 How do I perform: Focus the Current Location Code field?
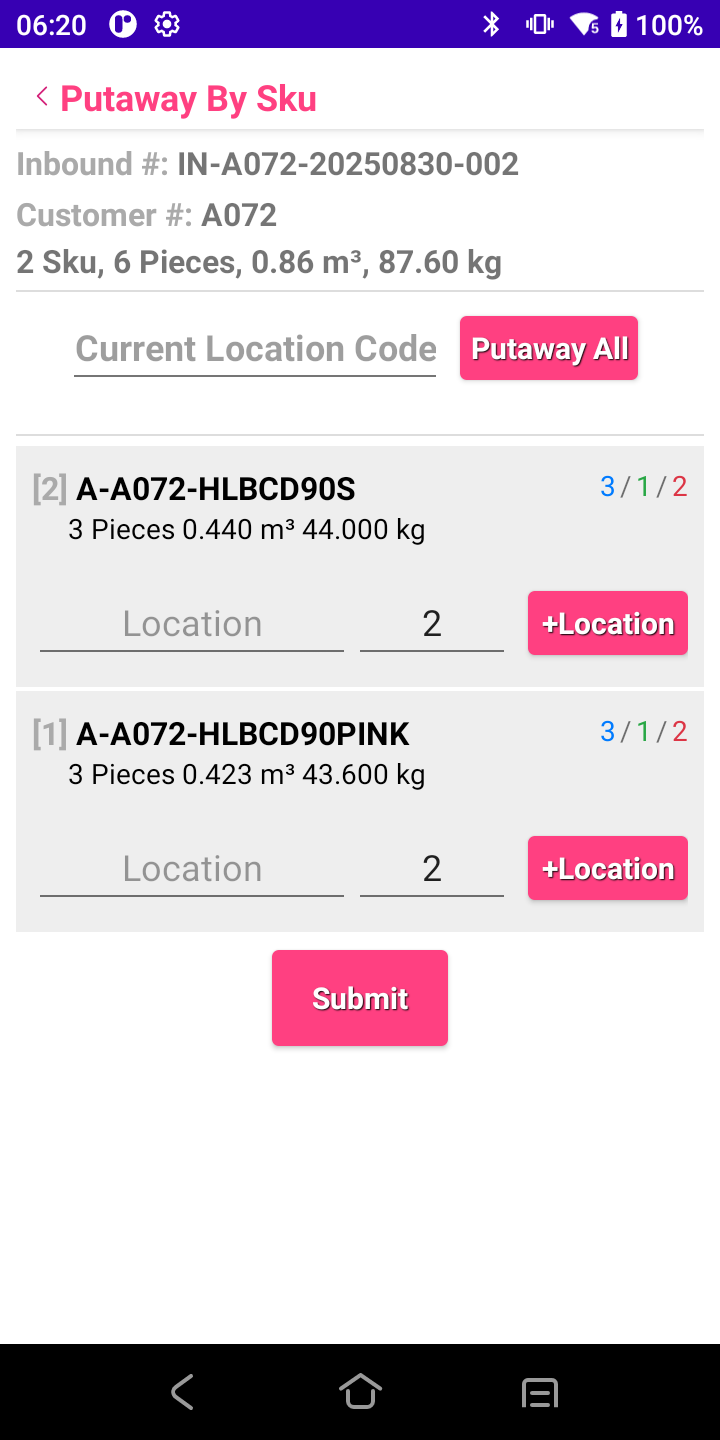tap(255, 349)
